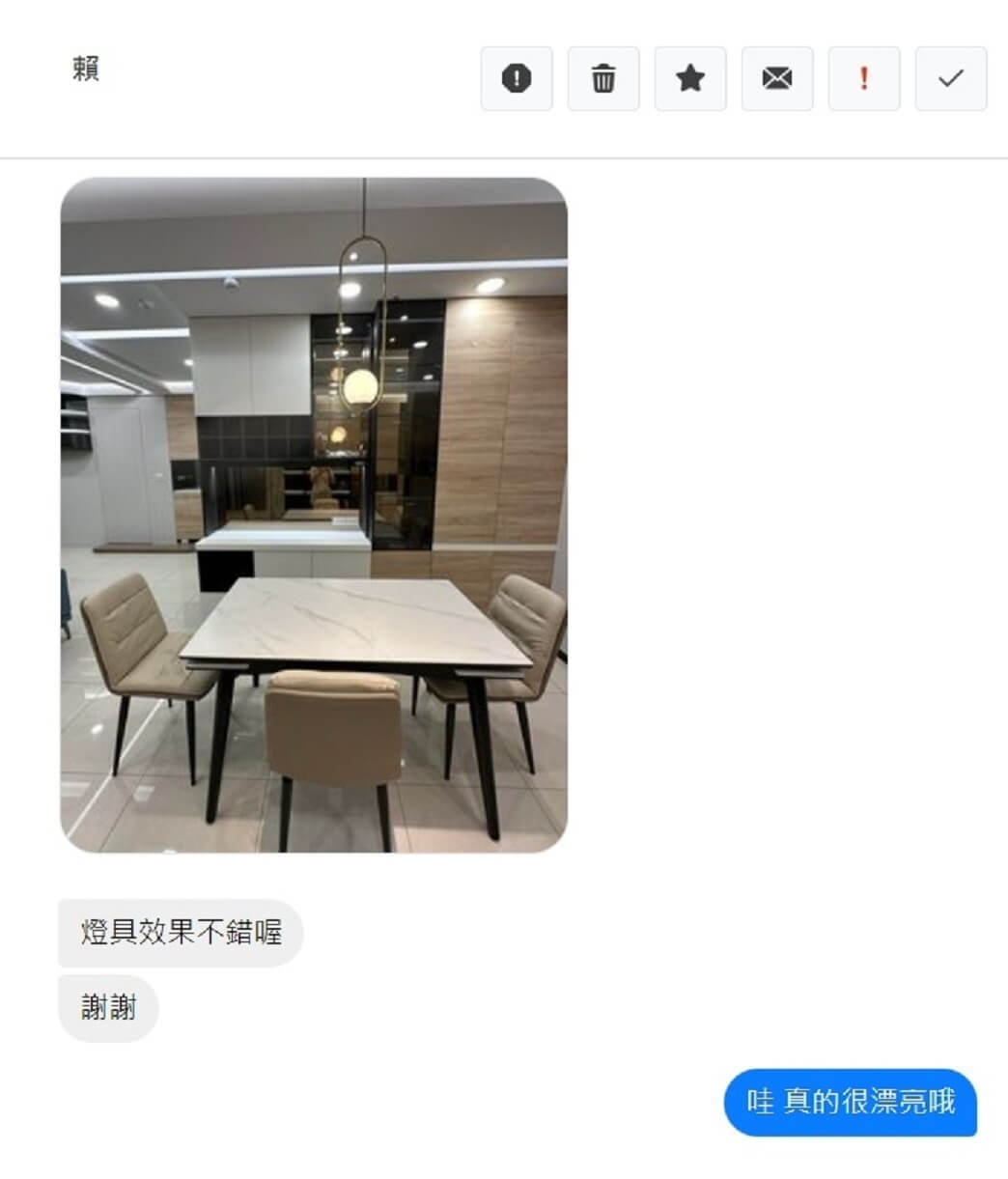Screen dimensions: 1008x1179
Task: Mark conversation as spam with the exclamation circle
Action: 517,78
